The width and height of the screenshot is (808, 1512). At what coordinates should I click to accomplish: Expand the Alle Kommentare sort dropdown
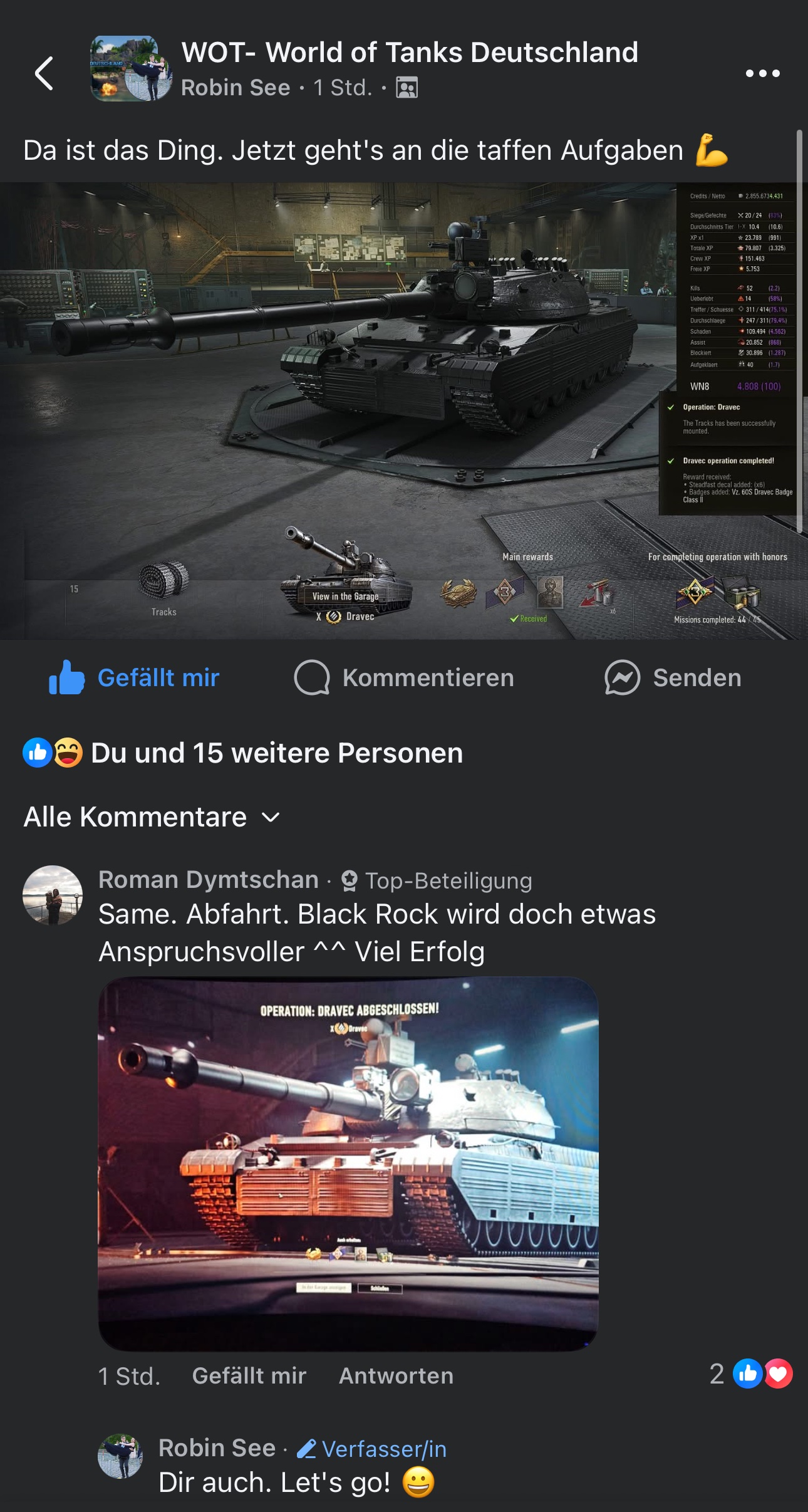pyautogui.click(x=152, y=817)
